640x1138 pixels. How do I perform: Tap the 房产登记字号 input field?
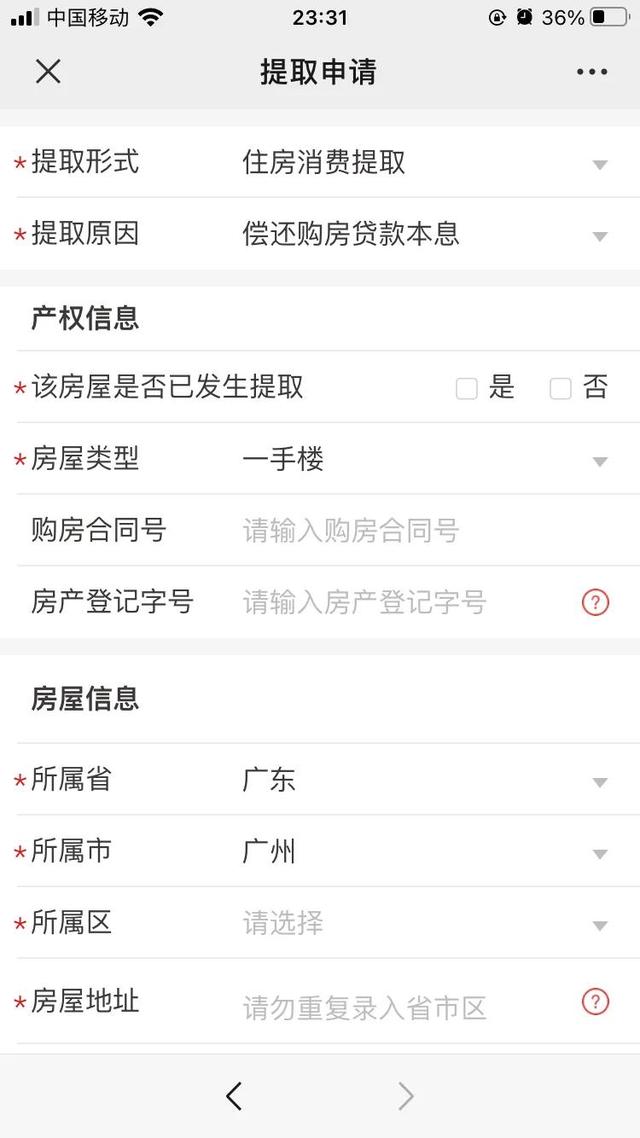tap(406, 602)
